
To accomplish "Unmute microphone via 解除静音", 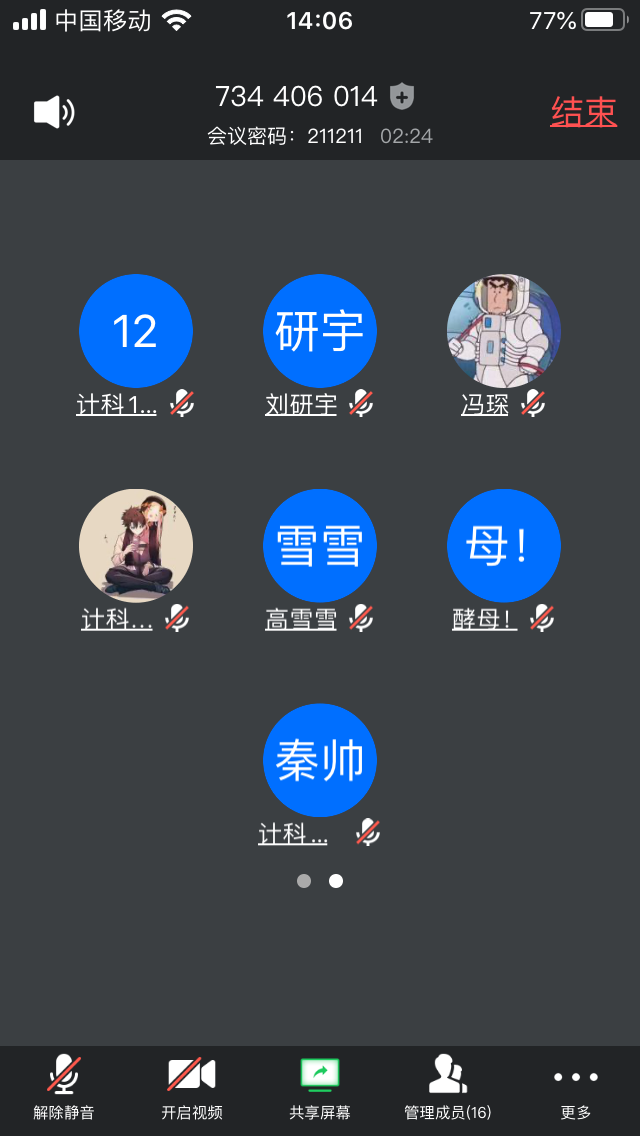I will point(64,1087).
